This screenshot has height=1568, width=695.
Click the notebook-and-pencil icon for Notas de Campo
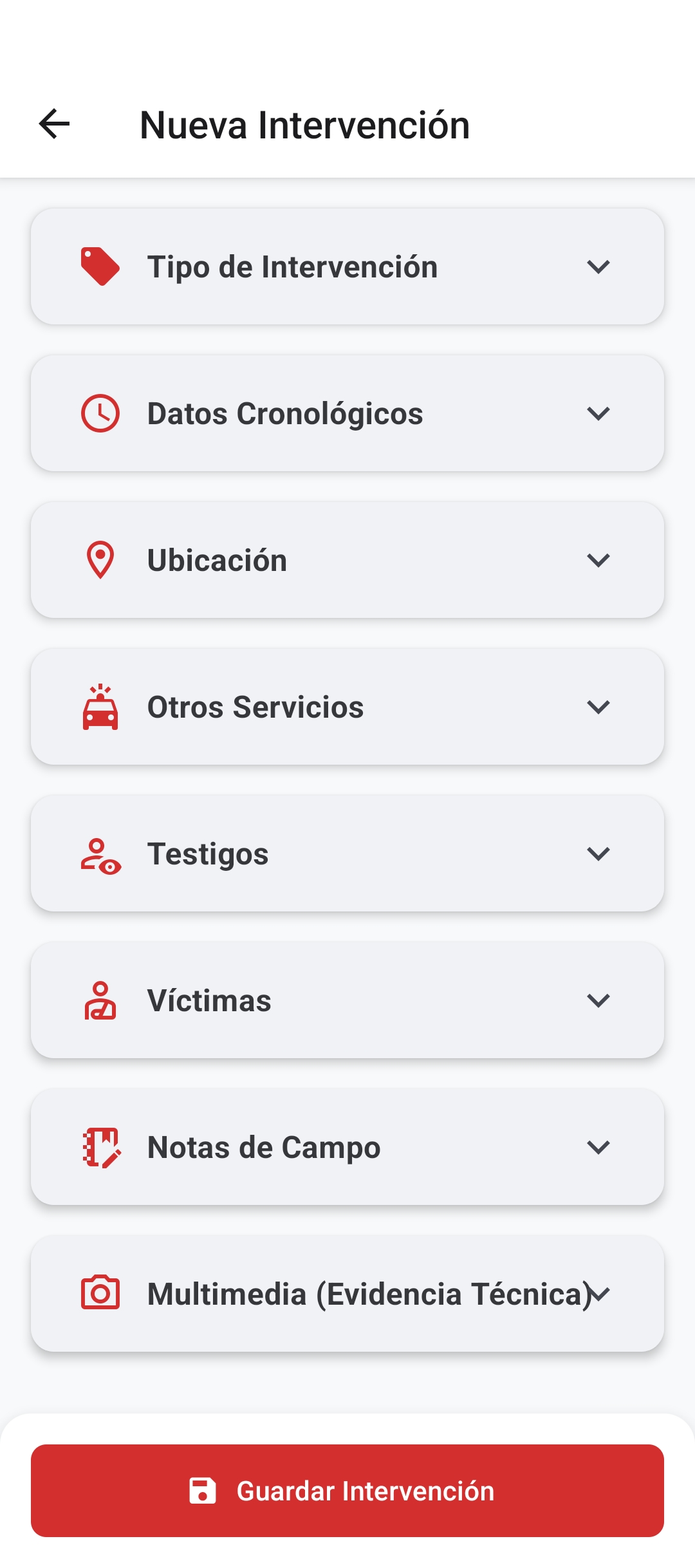coord(100,1146)
